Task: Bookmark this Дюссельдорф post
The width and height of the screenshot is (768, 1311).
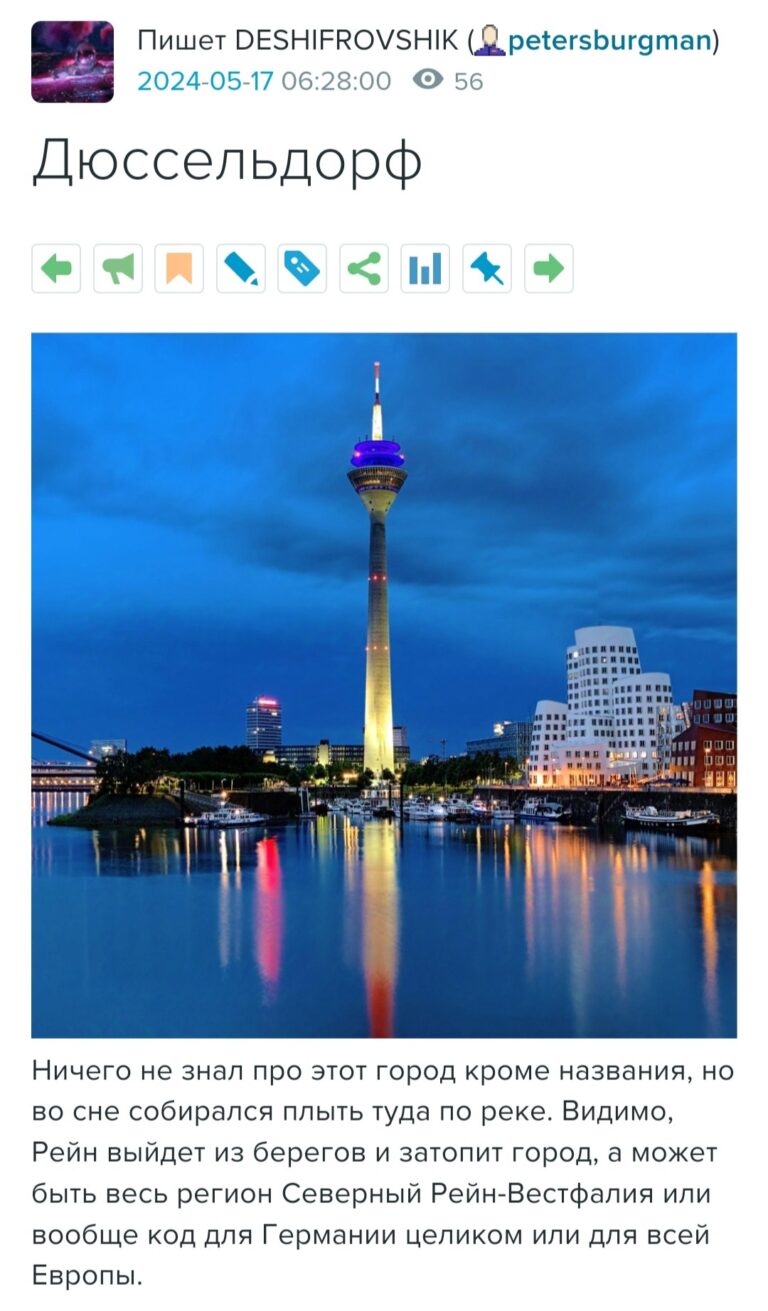Action: tap(179, 268)
